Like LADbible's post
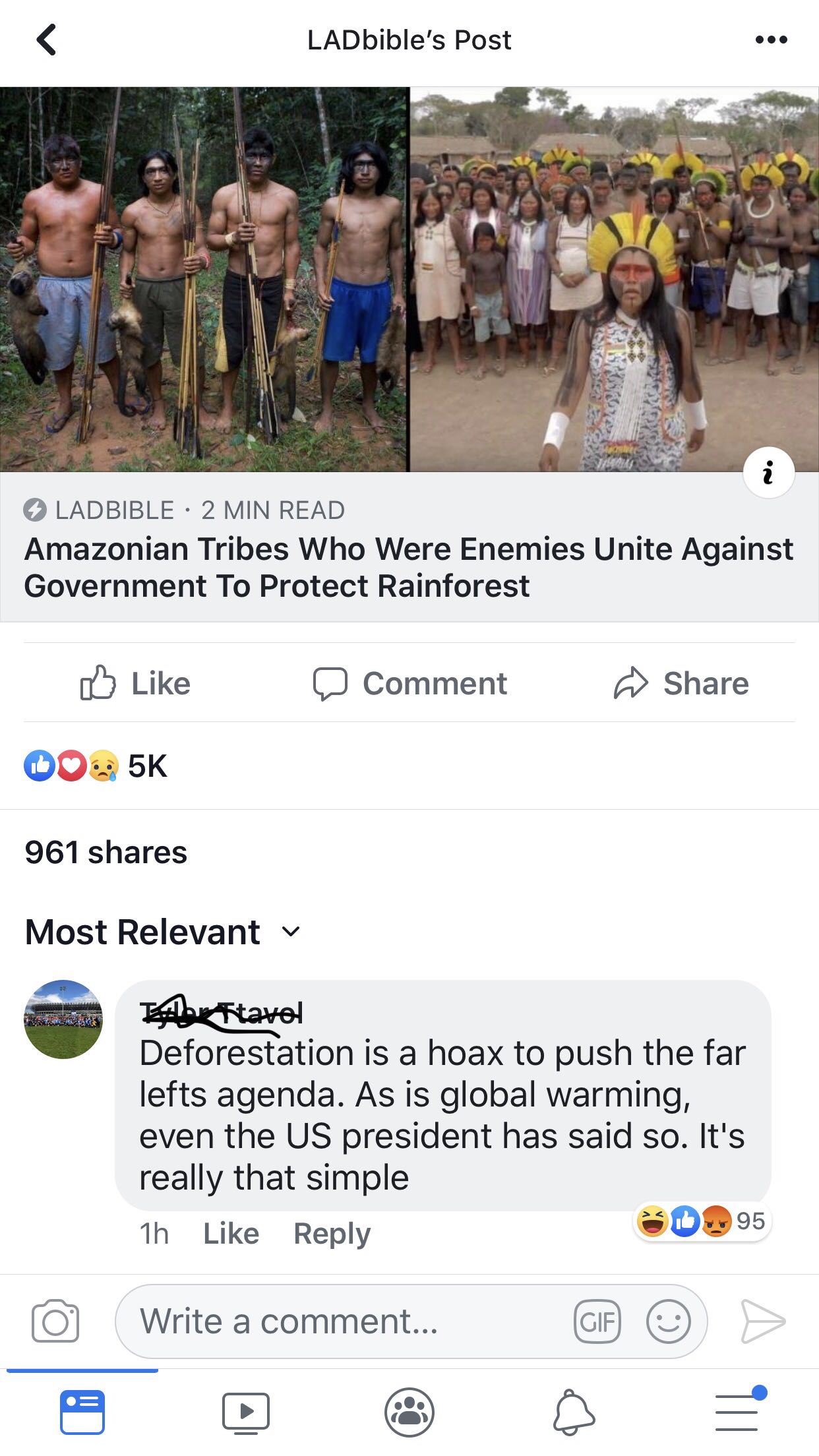The width and height of the screenshot is (819, 1456). tap(135, 683)
